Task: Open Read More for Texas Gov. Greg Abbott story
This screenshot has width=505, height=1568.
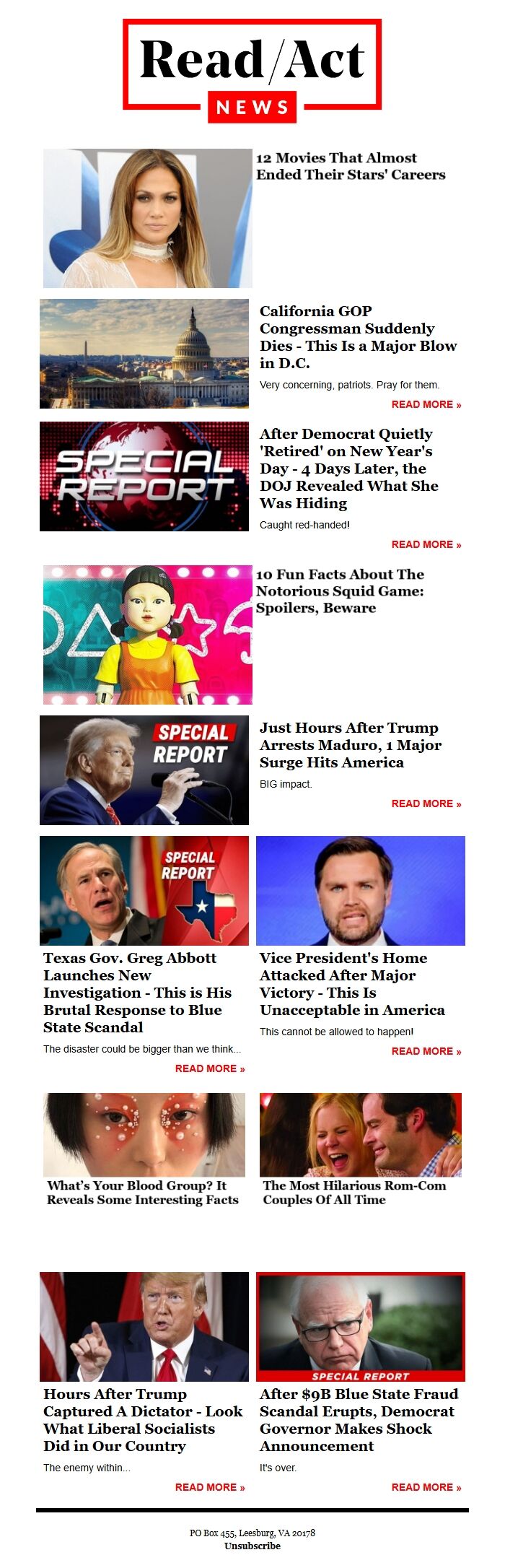Action: point(209,1068)
